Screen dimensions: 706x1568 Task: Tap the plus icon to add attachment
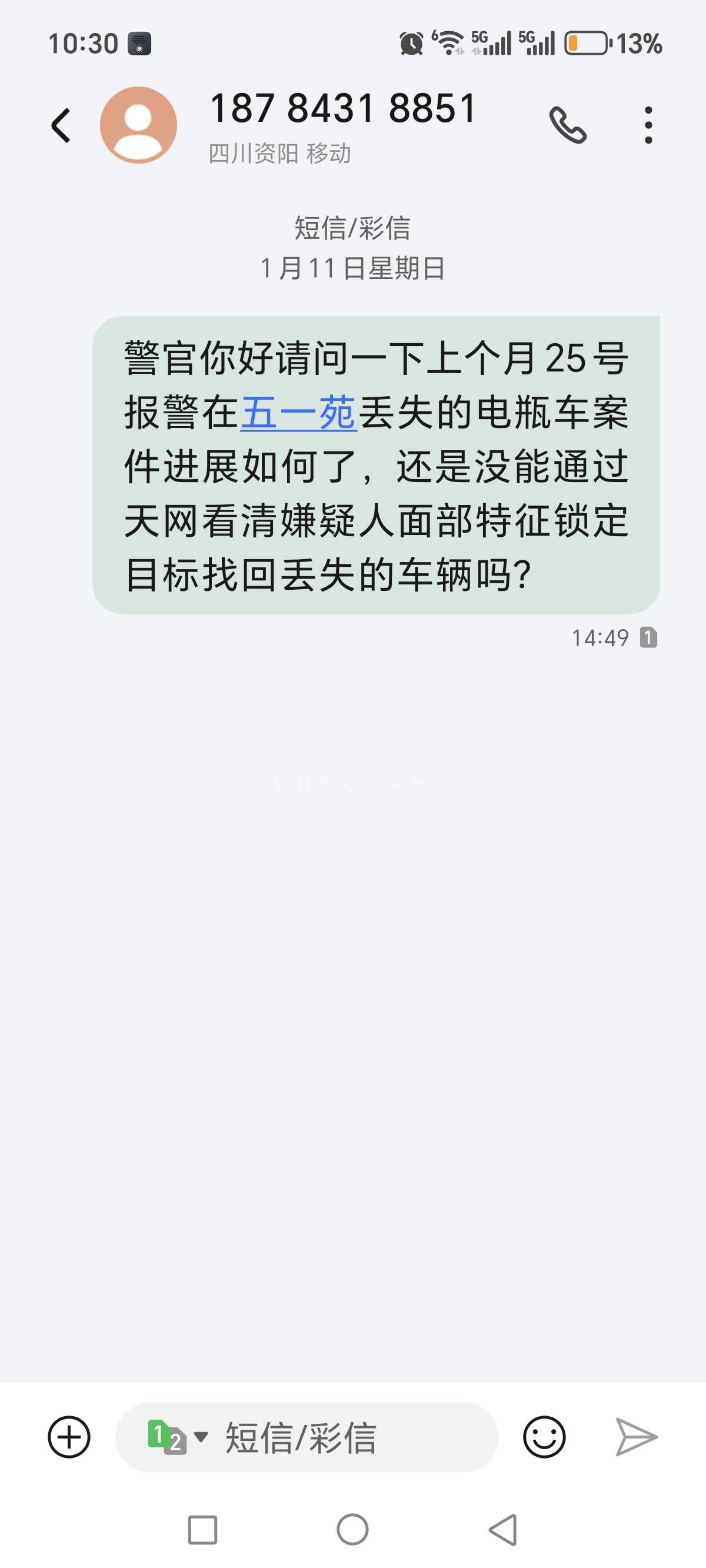pos(69,1437)
